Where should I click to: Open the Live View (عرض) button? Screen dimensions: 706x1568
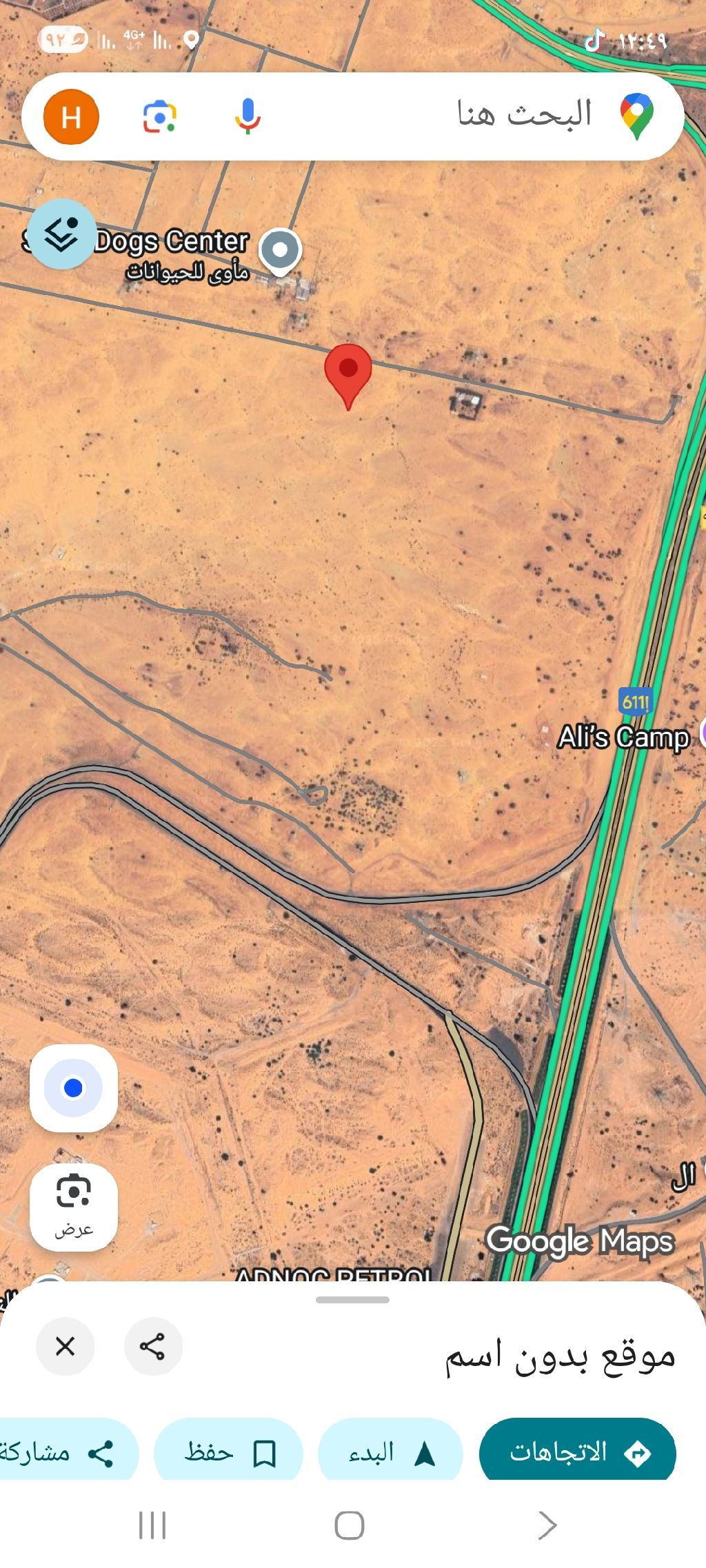[73, 1206]
